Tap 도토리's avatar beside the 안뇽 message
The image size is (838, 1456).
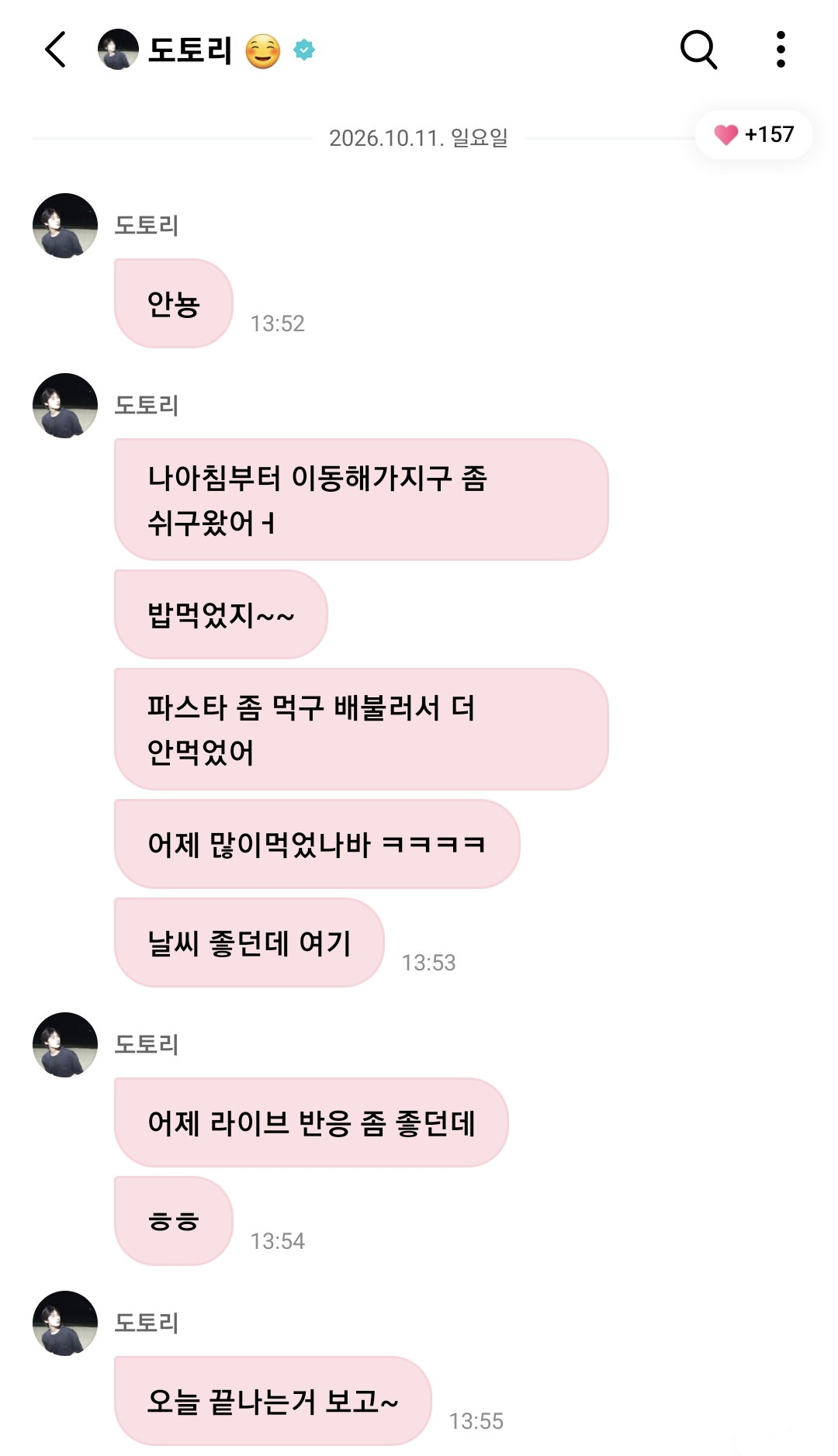click(x=65, y=226)
